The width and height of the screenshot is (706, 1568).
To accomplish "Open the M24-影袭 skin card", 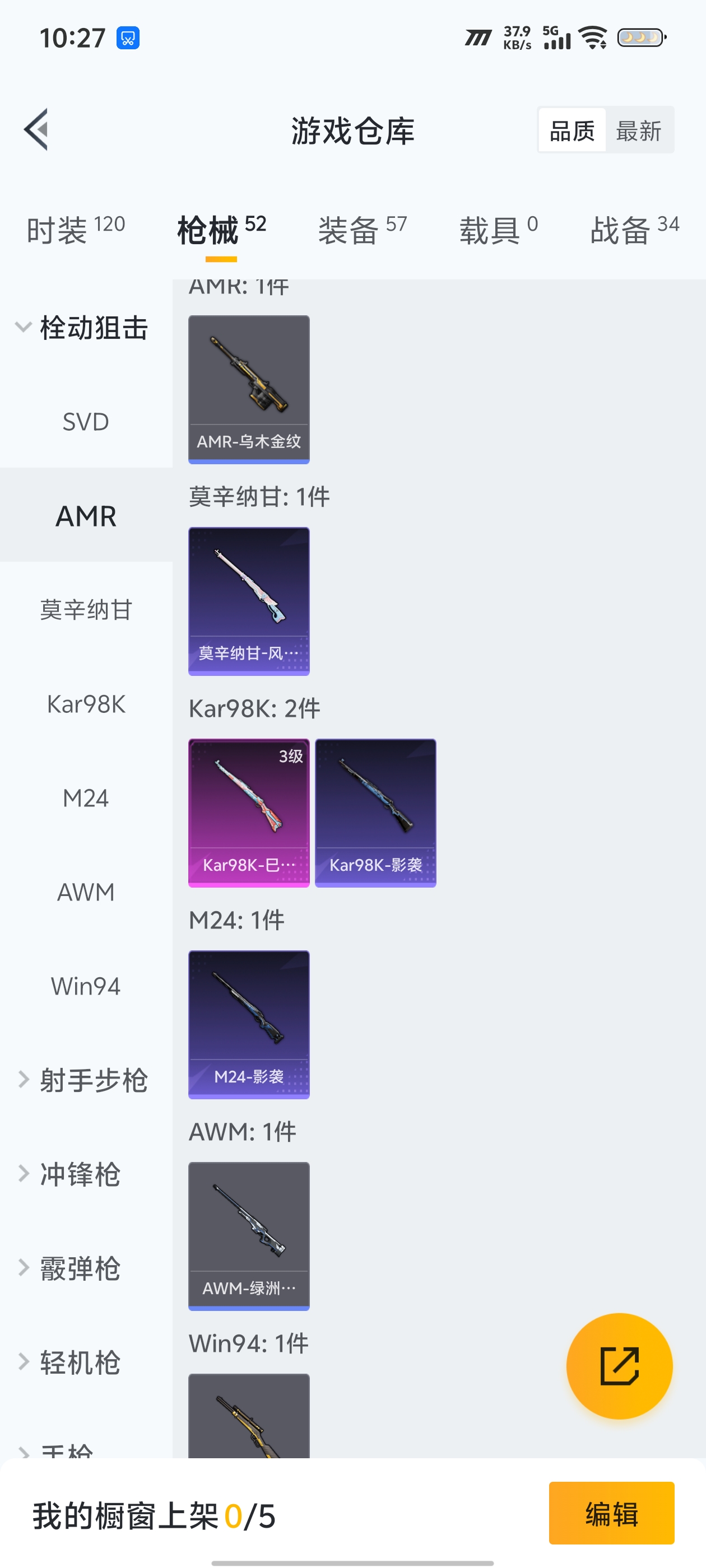I will [249, 1024].
